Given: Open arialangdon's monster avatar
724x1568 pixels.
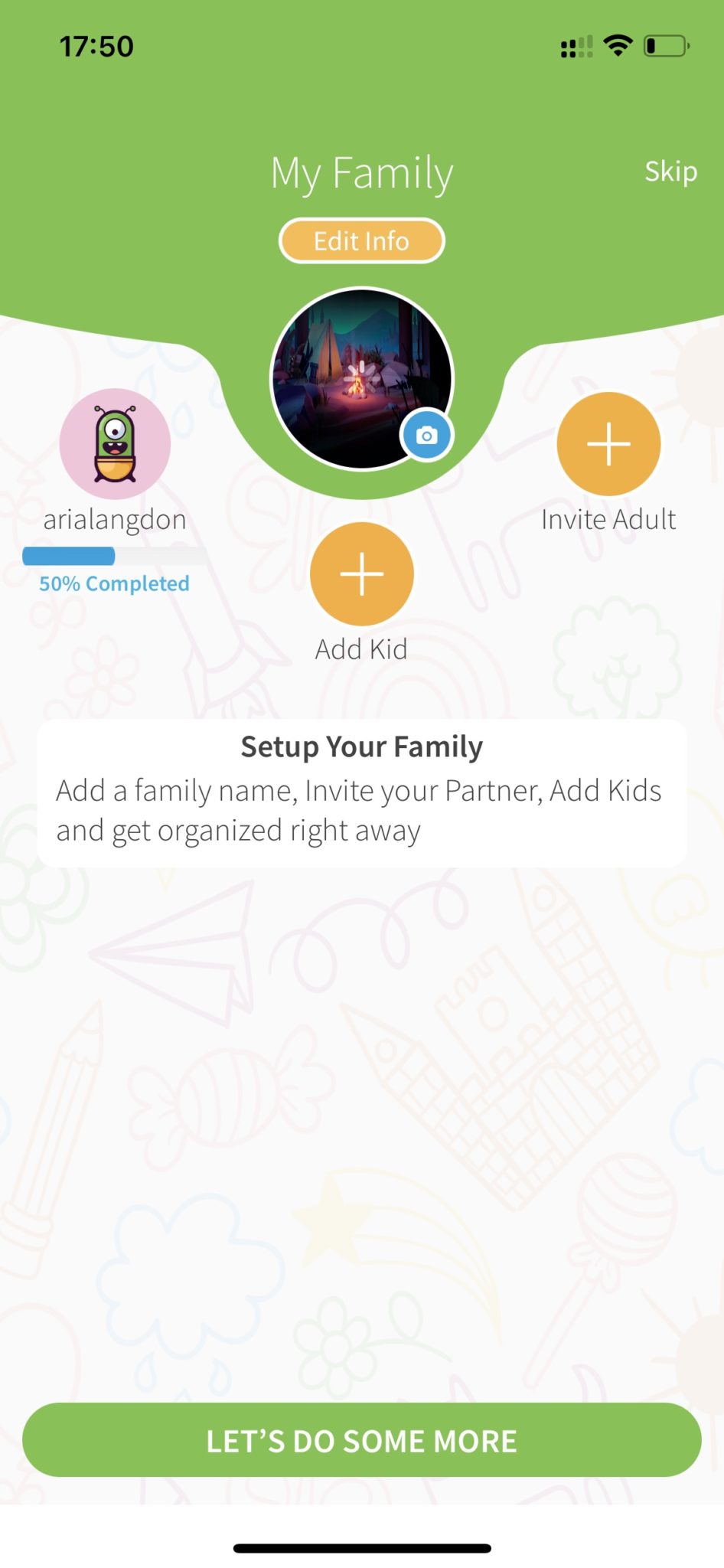Looking at the screenshot, I should (114, 444).
